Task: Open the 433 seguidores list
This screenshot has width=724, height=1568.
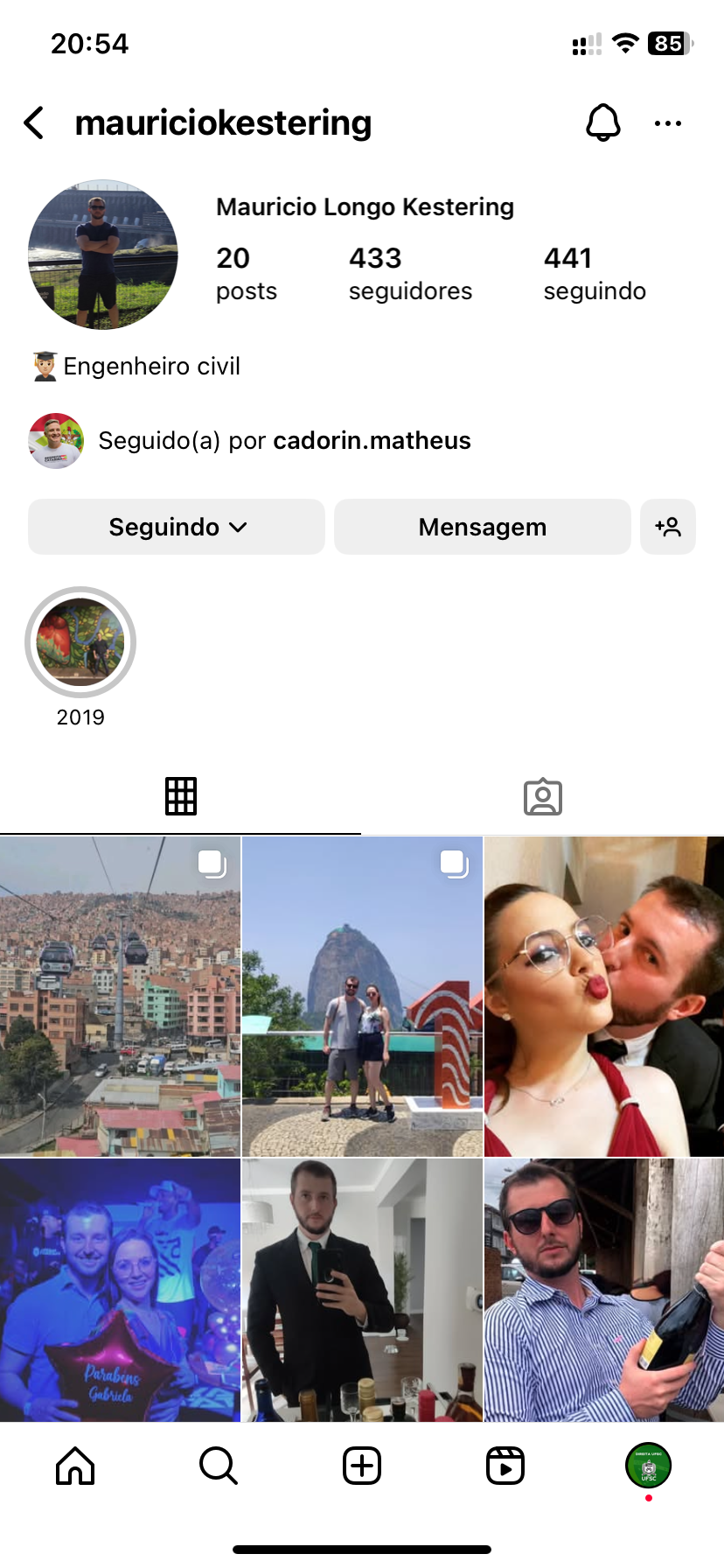Action: pyautogui.click(x=409, y=273)
